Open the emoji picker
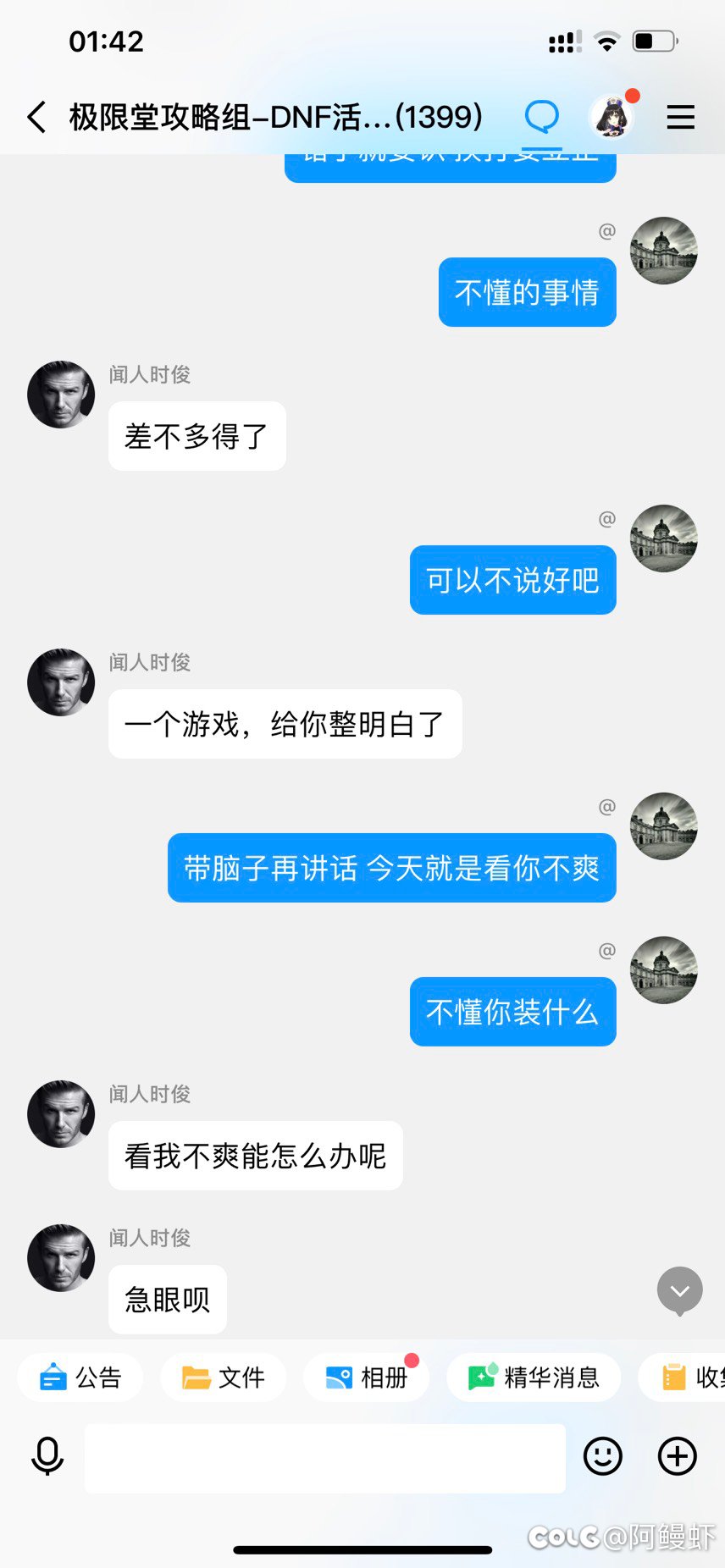The height and width of the screenshot is (1568, 725). click(603, 1456)
